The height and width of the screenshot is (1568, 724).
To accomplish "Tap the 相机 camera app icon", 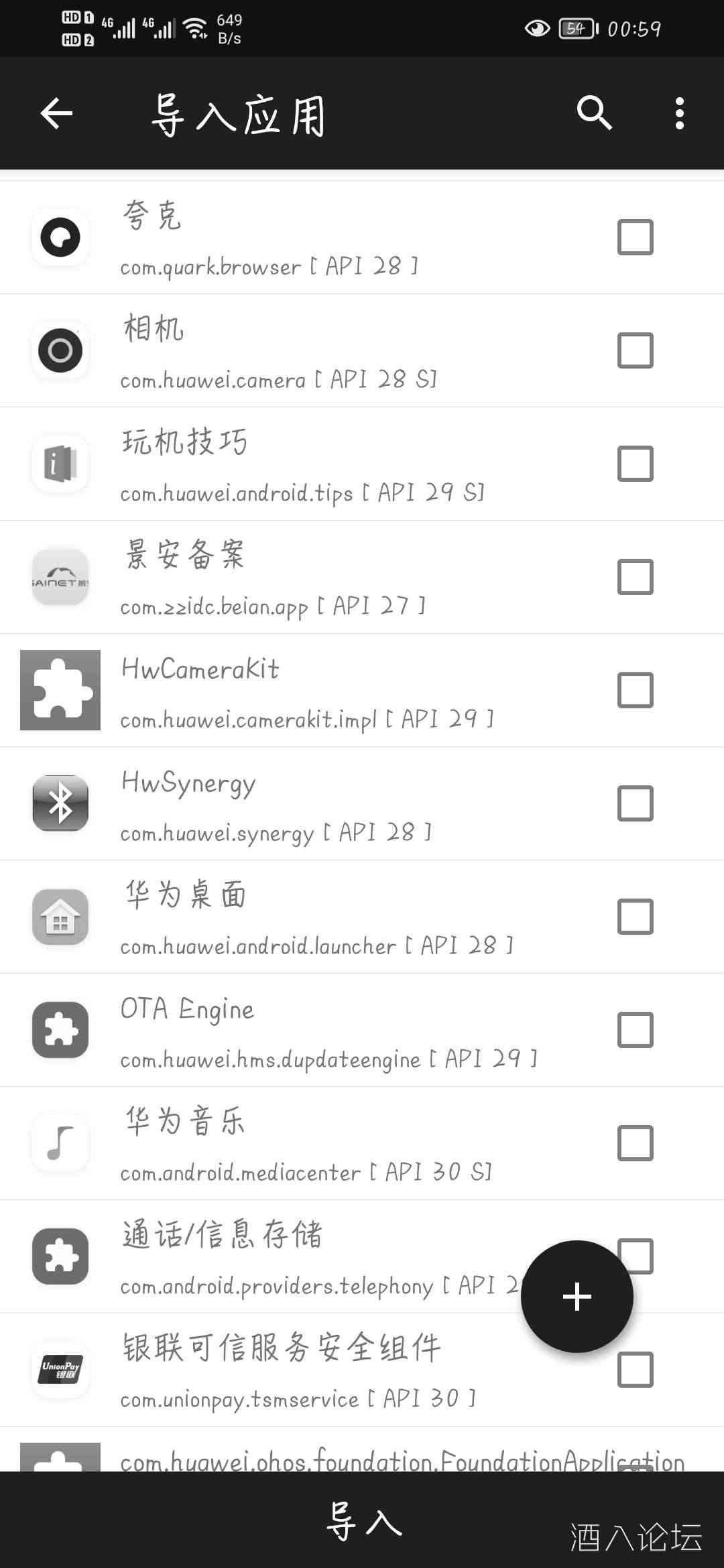I will [60, 350].
